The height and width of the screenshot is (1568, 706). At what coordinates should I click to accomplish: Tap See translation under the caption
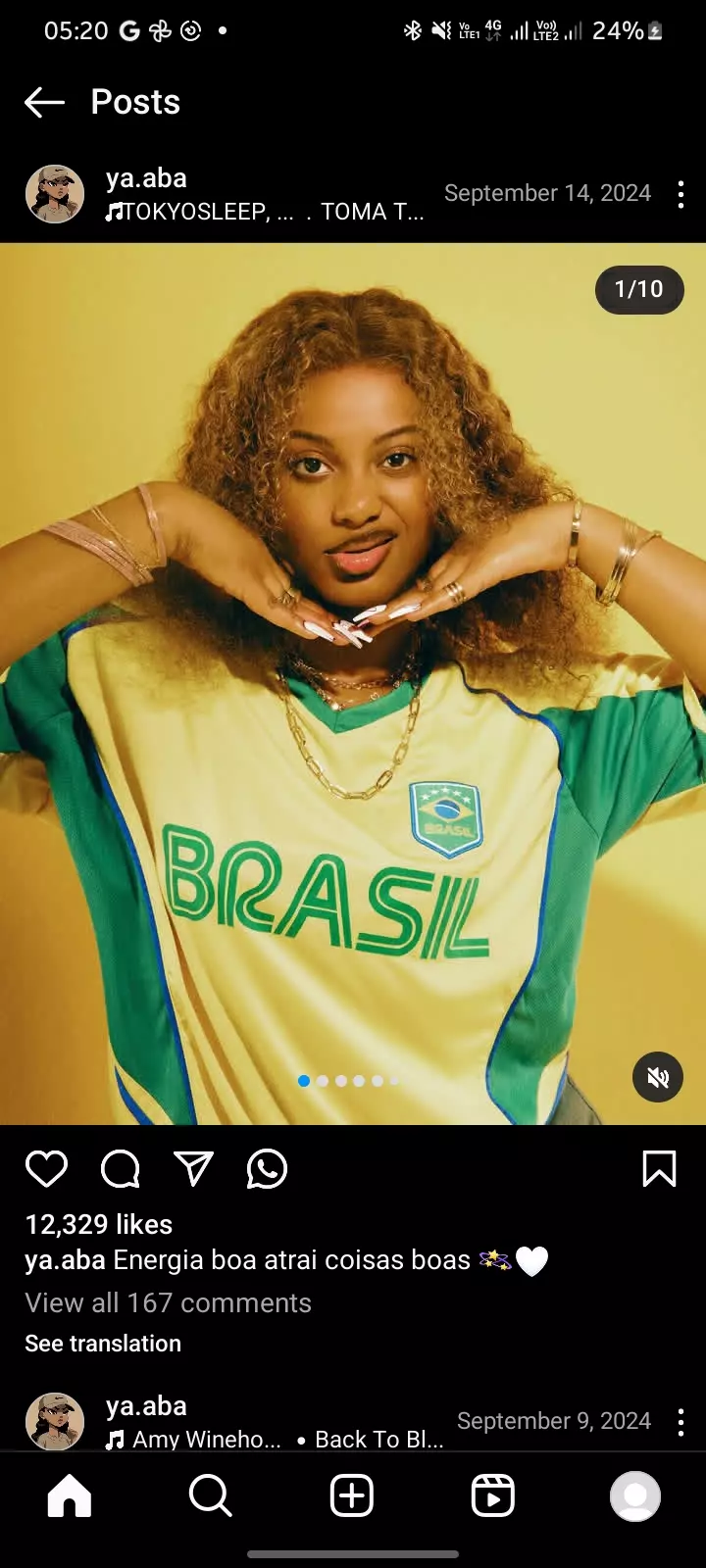[x=103, y=1344]
